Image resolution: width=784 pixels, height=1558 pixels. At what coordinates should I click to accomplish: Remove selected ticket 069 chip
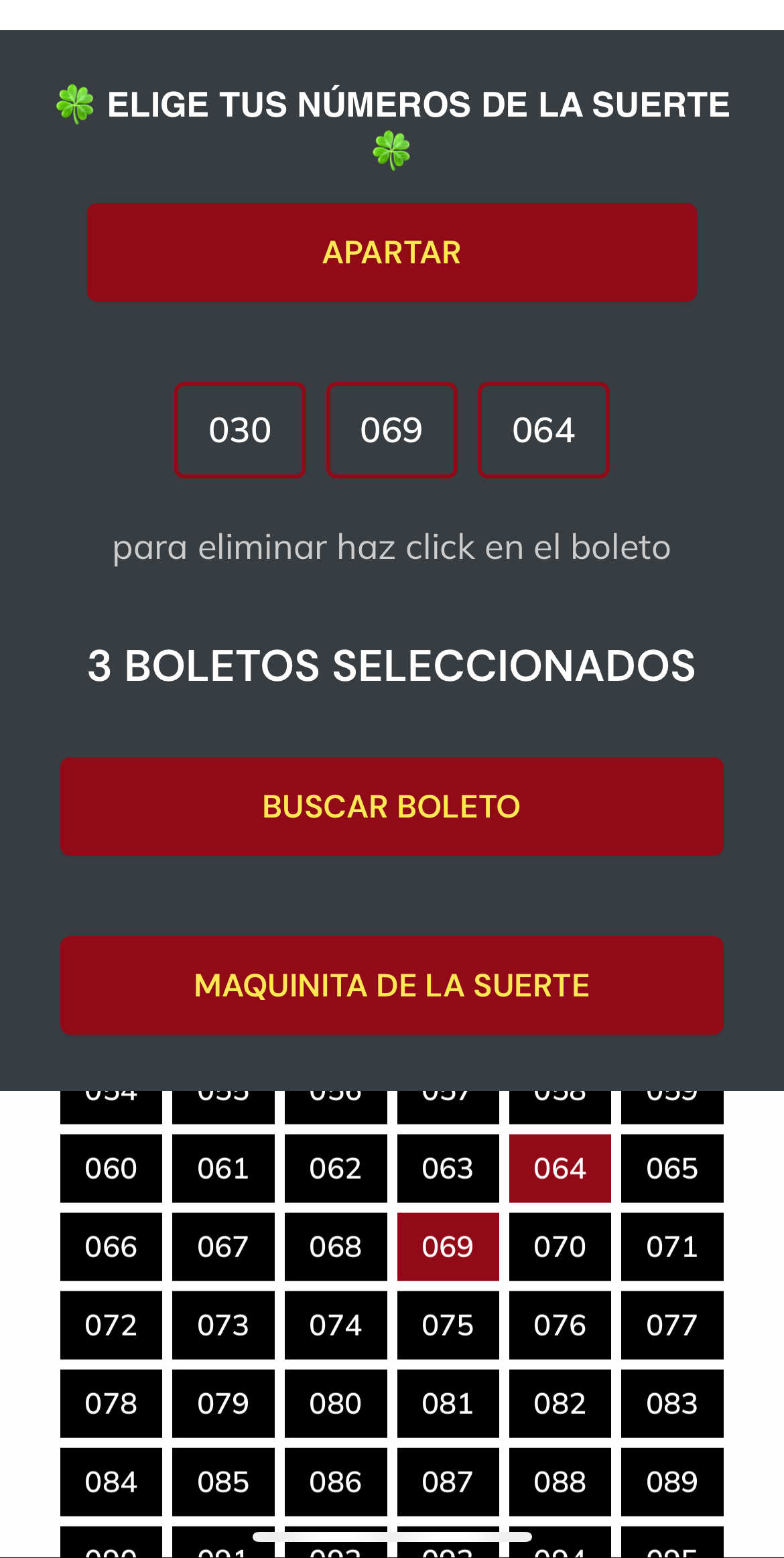pyautogui.click(x=391, y=430)
